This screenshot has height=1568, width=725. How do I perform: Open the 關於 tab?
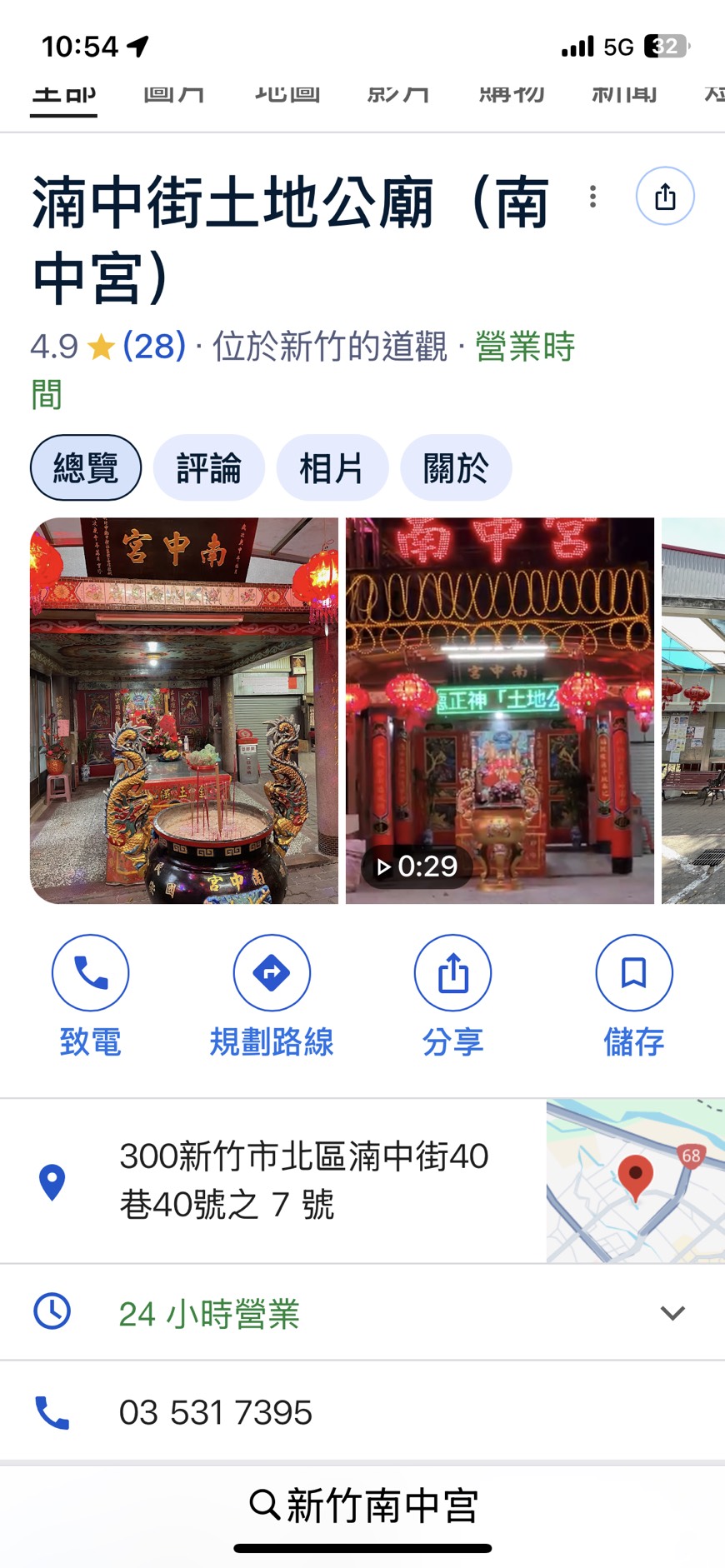coord(455,467)
